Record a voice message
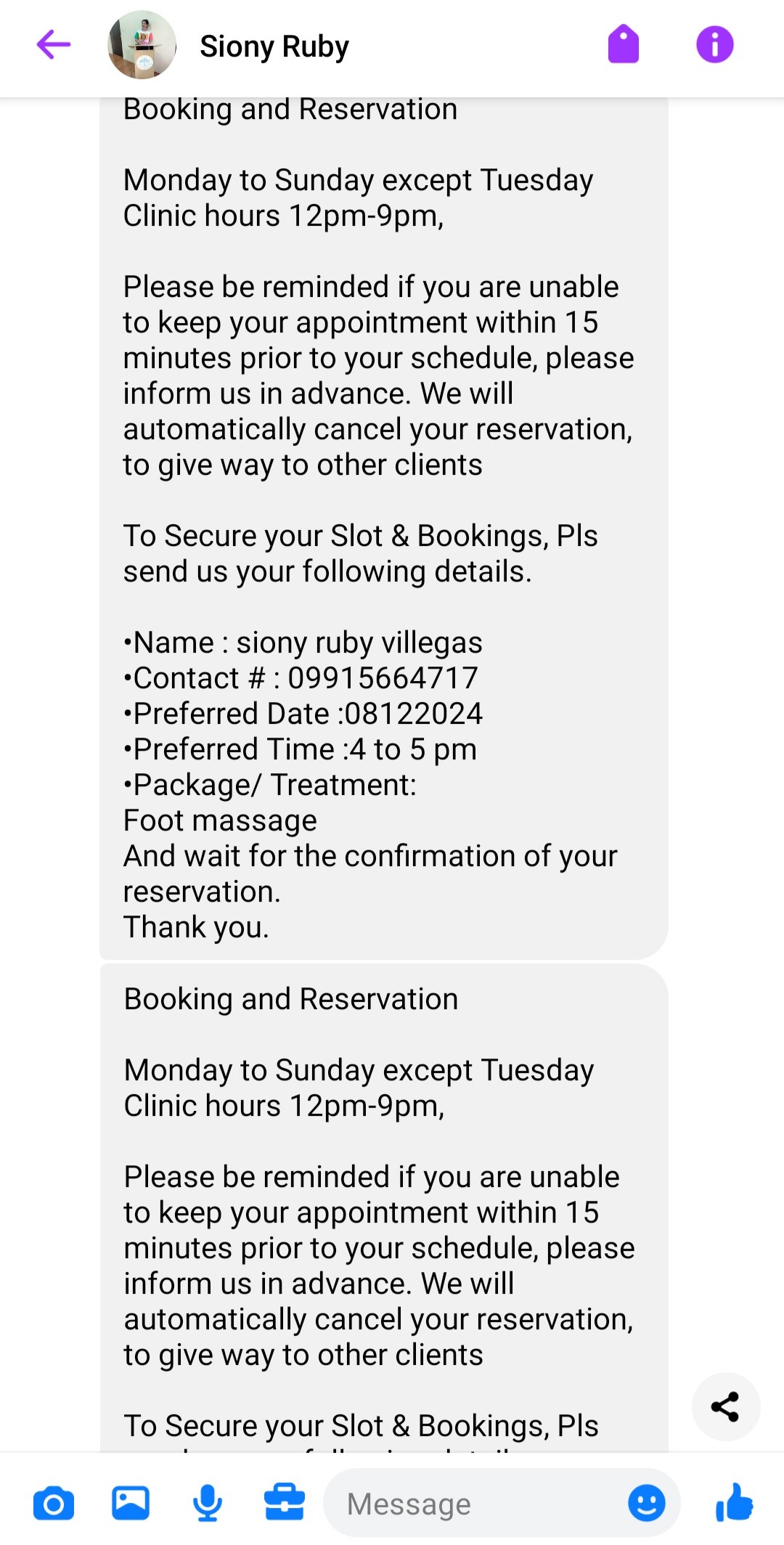The image size is (784, 1545). coord(208,1503)
